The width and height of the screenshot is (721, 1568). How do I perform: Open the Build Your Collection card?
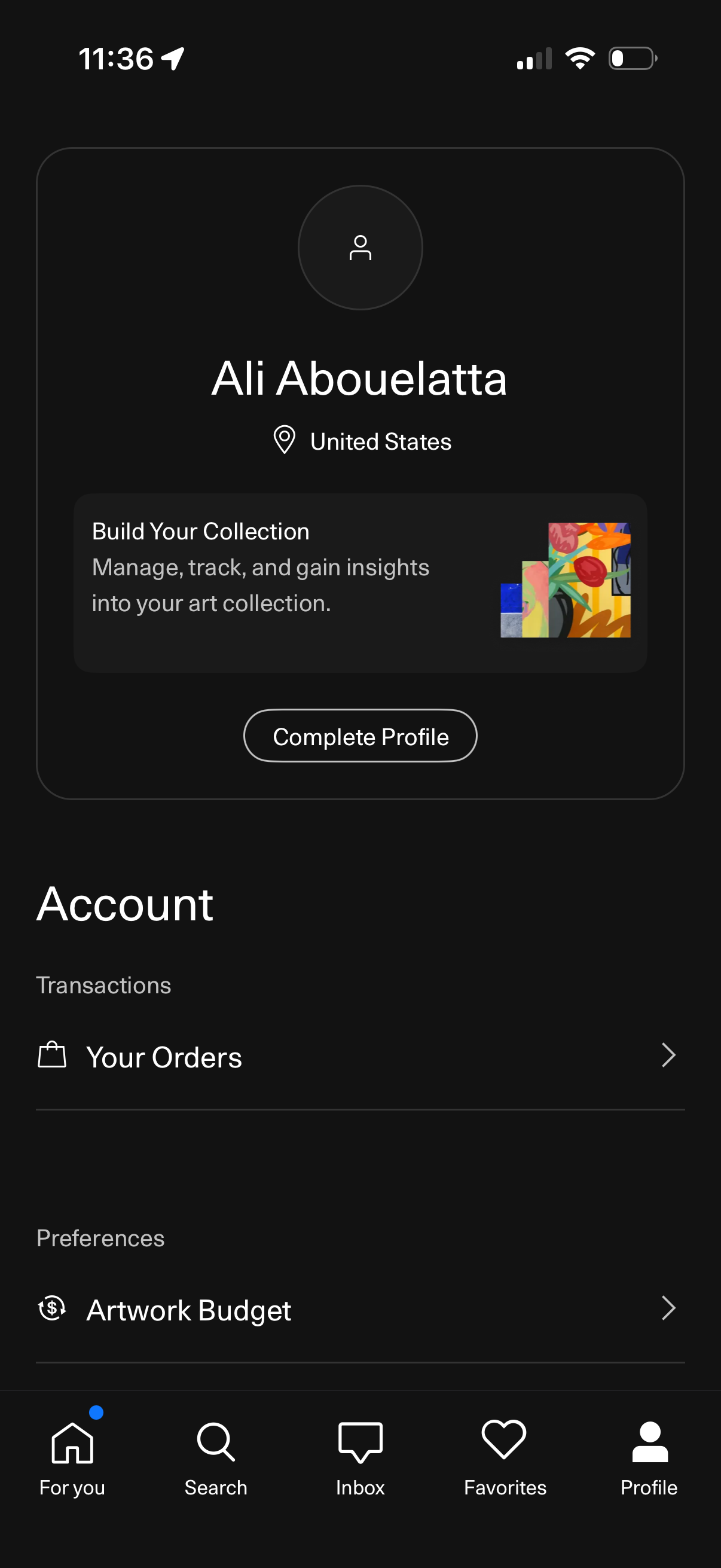pos(360,582)
